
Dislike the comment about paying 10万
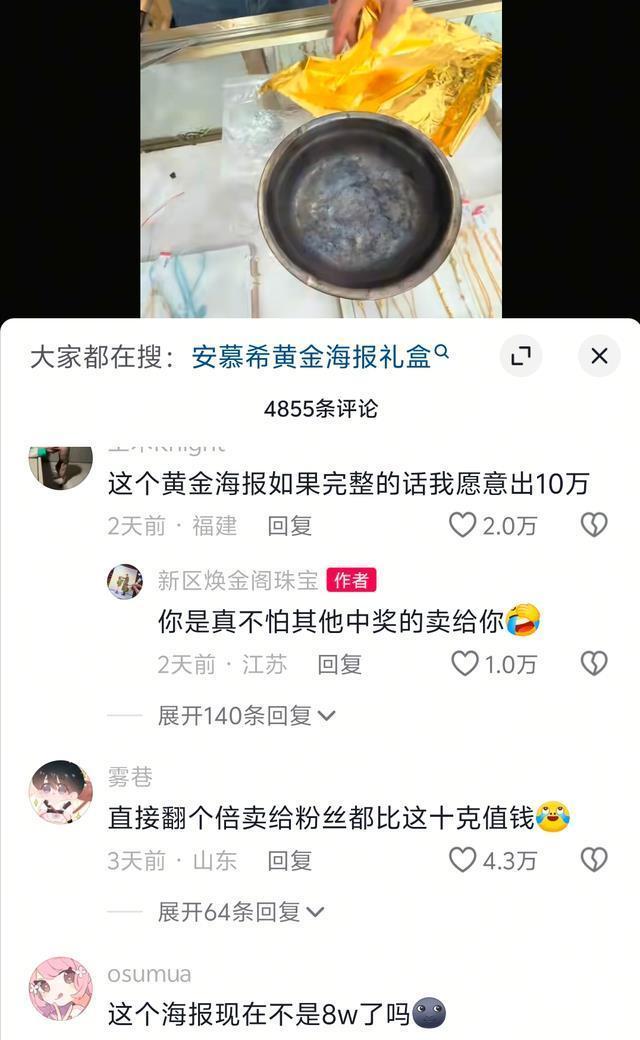coord(594,525)
